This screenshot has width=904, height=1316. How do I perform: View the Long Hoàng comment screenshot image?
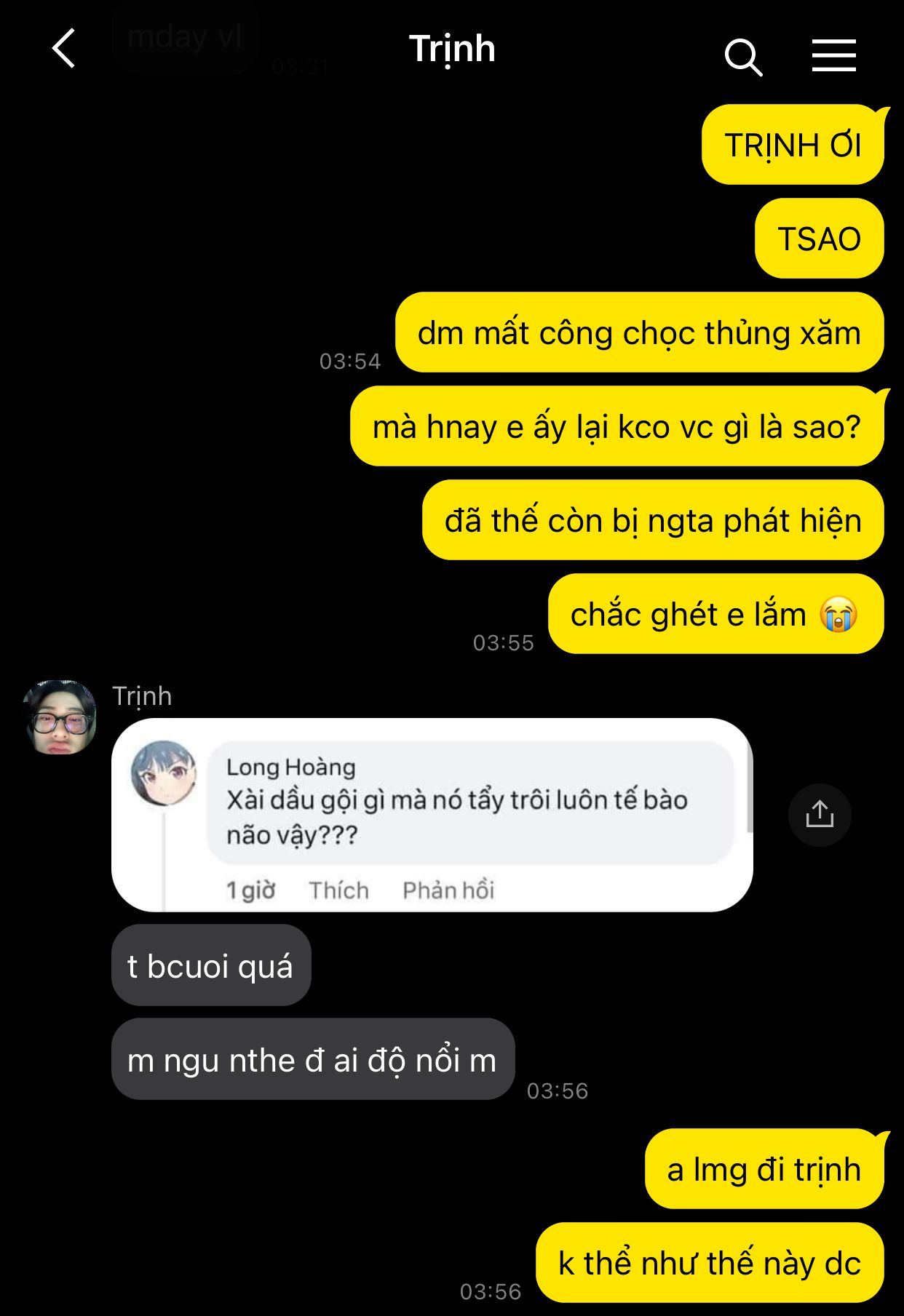432,815
